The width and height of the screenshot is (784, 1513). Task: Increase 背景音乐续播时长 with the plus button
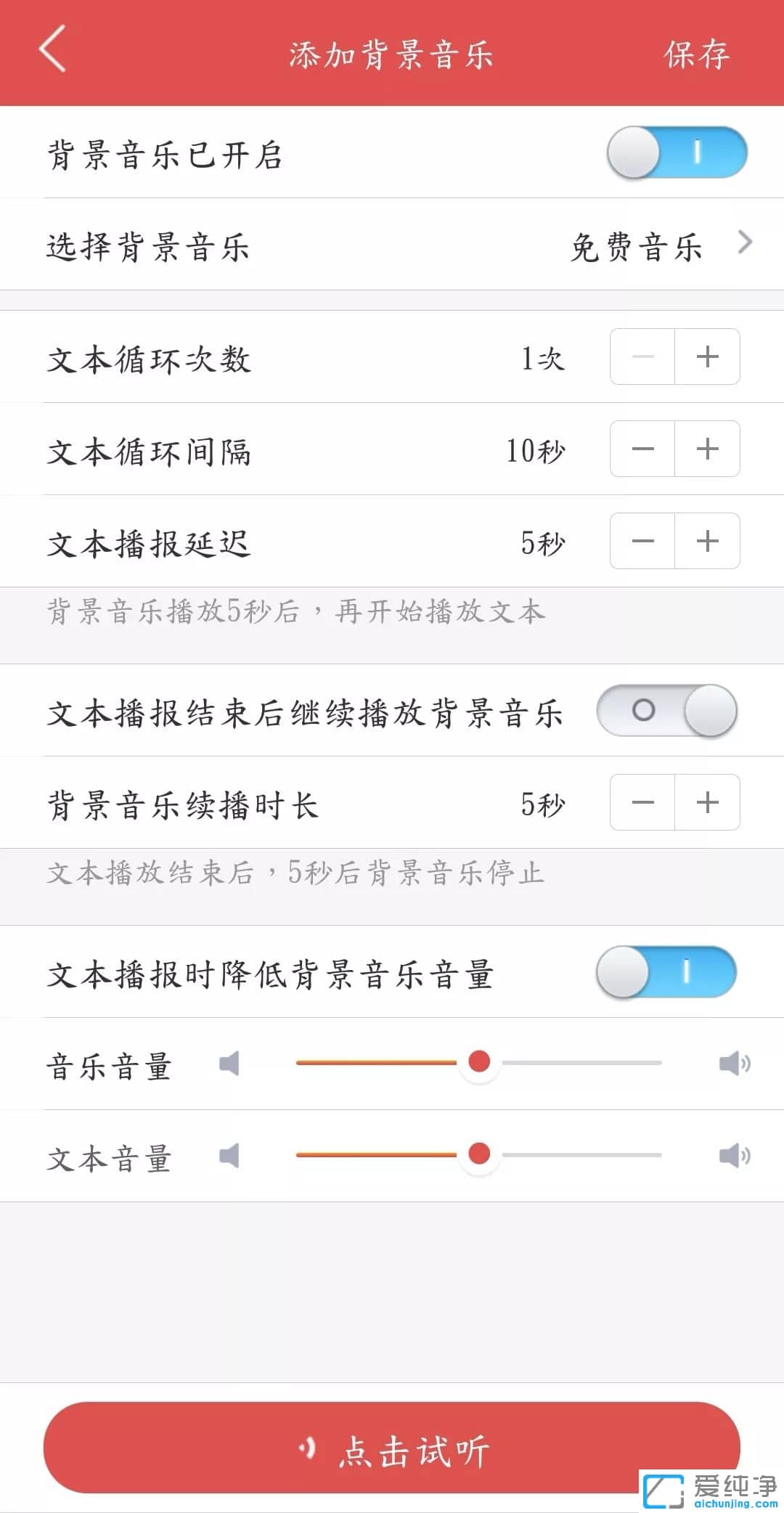point(707,802)
